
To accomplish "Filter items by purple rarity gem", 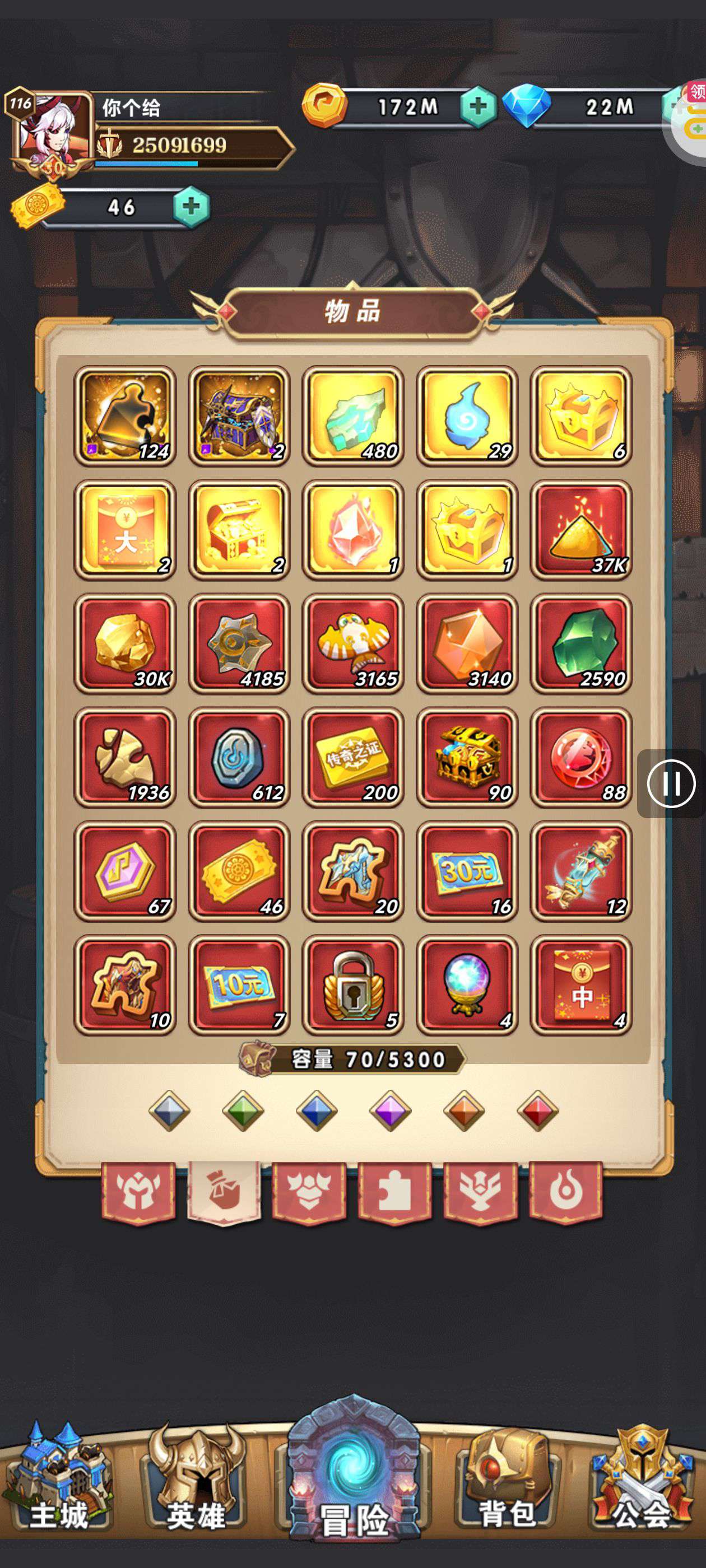I will pyautogui.click(x=390, y=1110).
